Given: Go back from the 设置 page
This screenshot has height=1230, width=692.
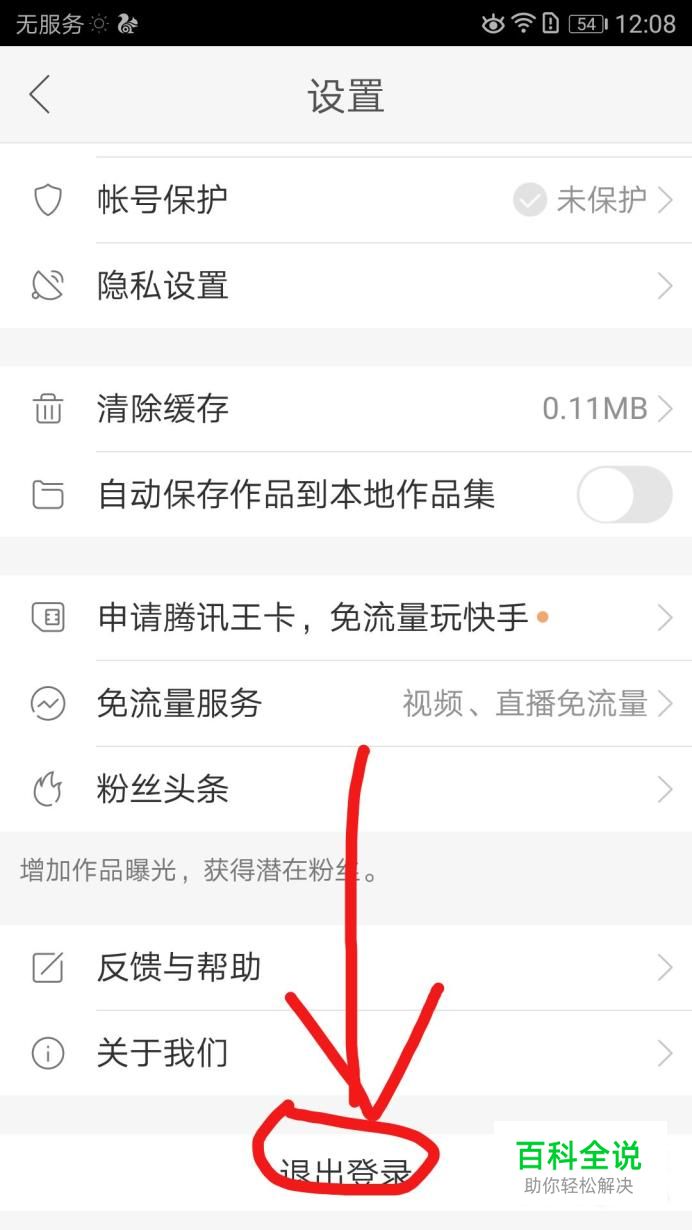Looking at the screenshot, I should tap(40, 96).
